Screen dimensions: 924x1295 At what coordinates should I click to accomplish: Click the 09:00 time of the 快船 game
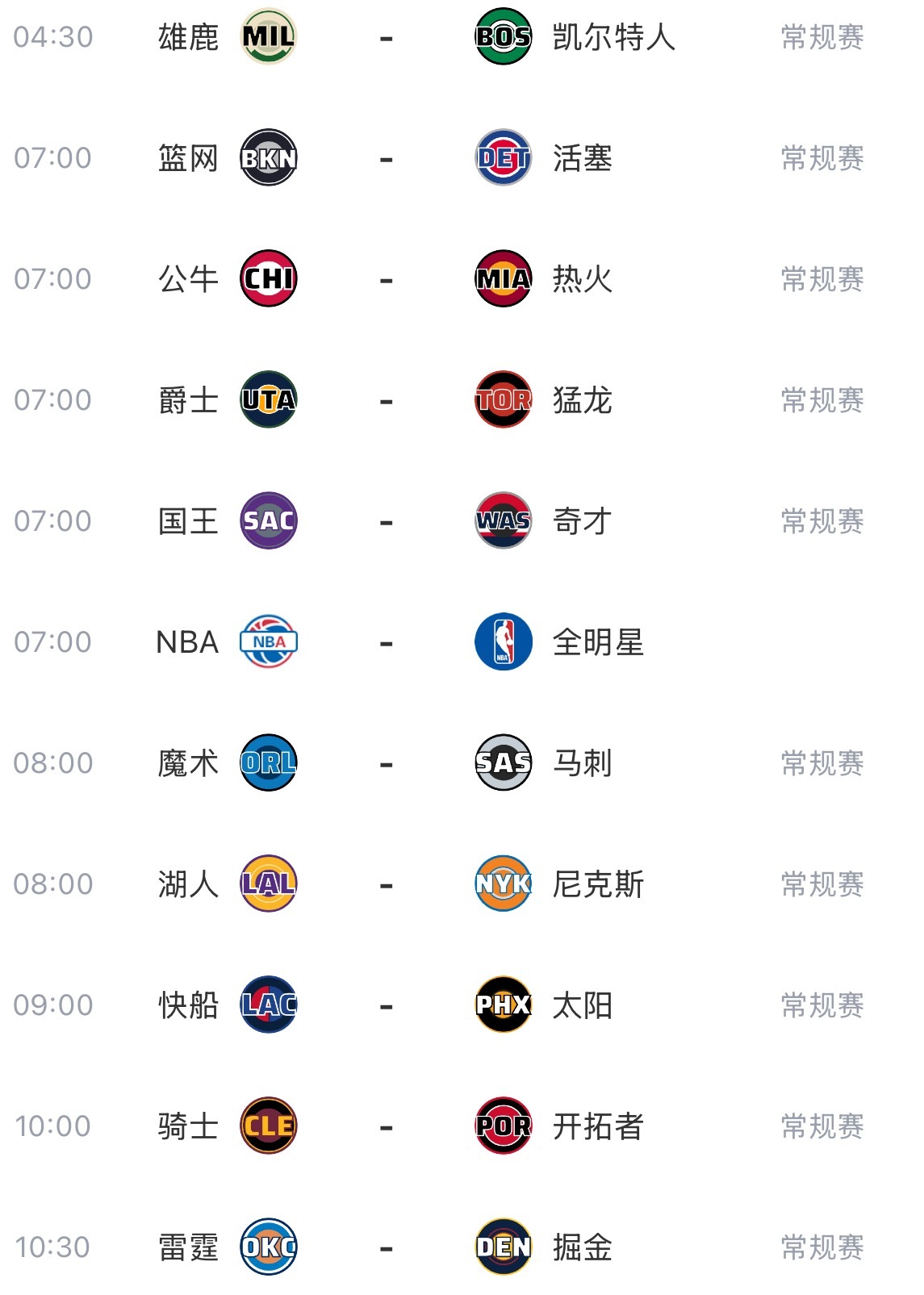[x=52, y=1006]
